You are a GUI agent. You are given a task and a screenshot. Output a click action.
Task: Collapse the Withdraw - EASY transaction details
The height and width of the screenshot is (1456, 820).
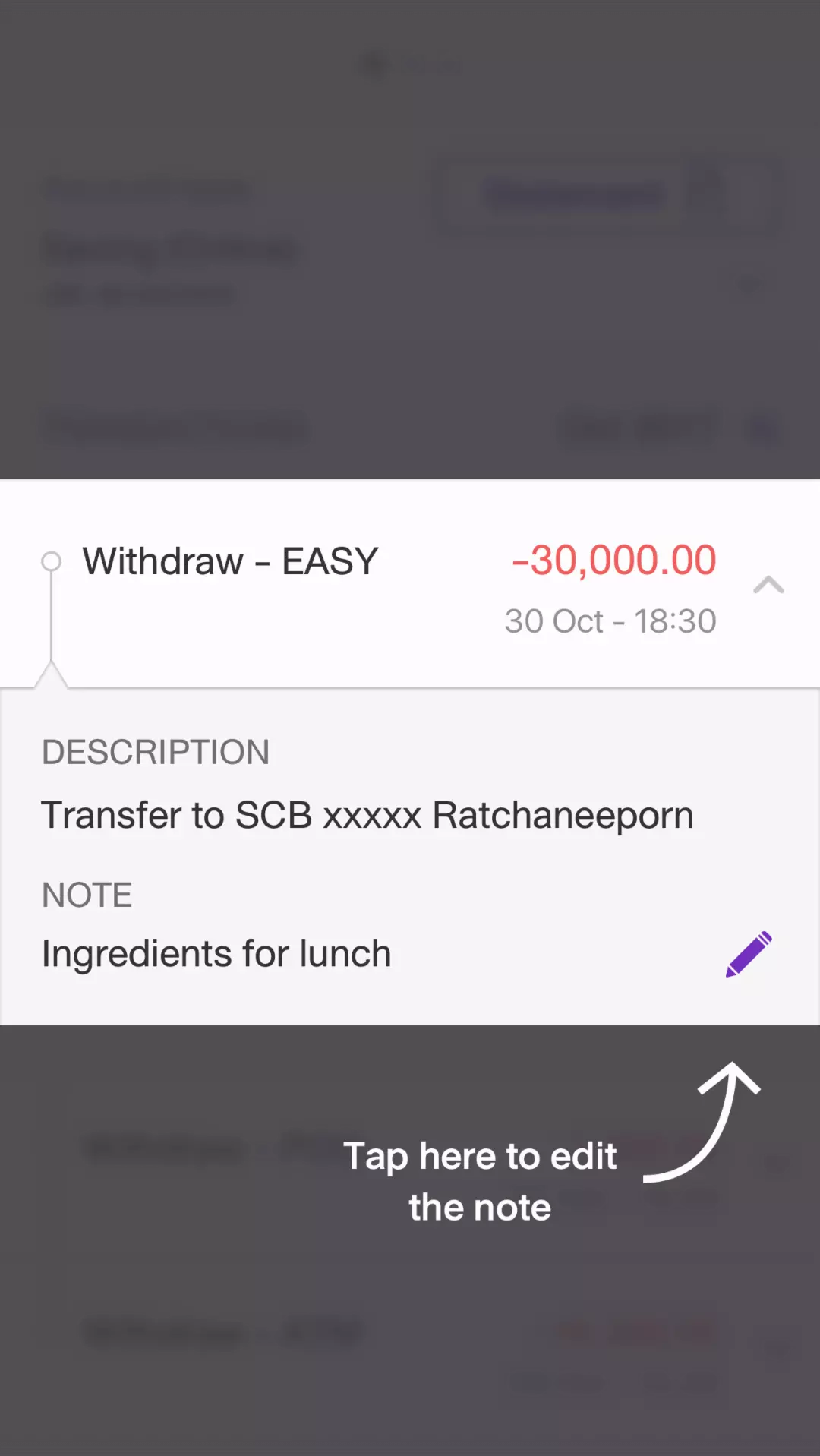pos(768,585)
